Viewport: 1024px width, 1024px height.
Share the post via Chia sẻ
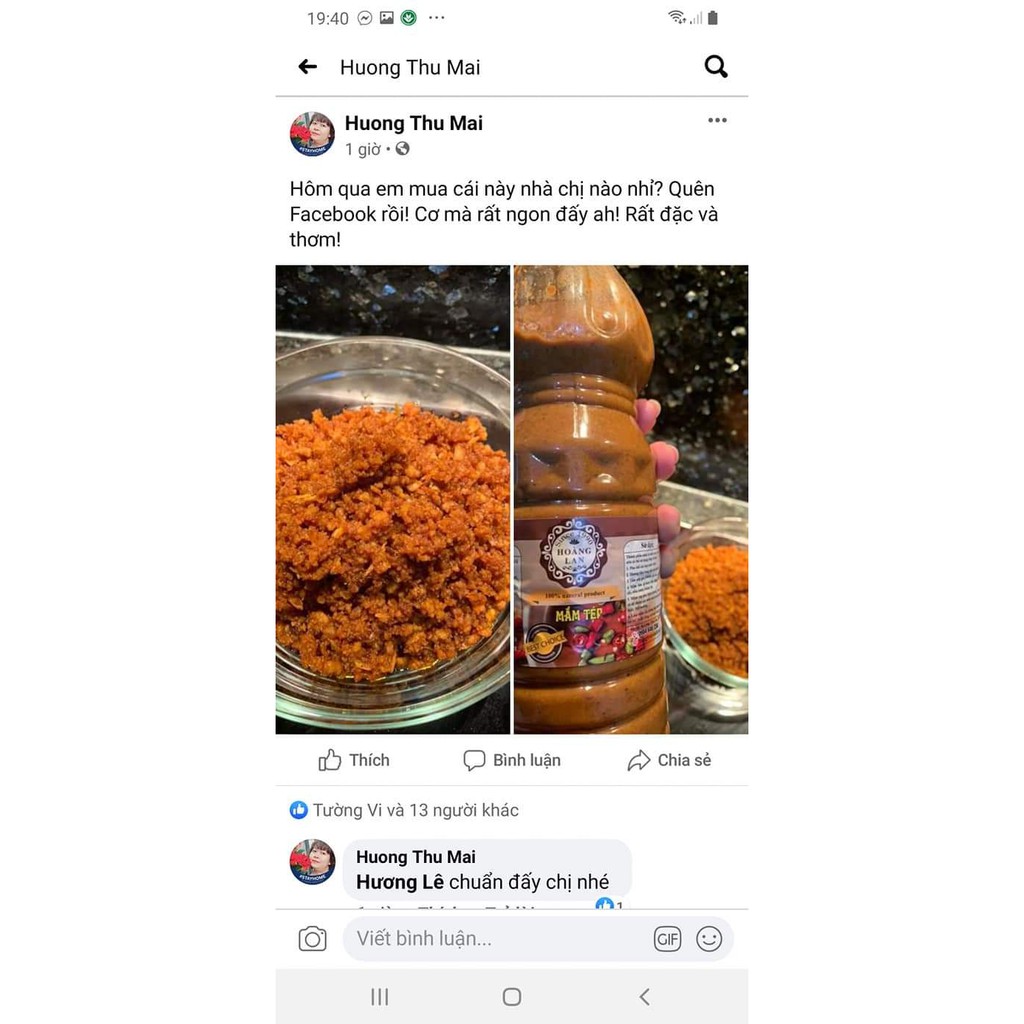(669, 761)
